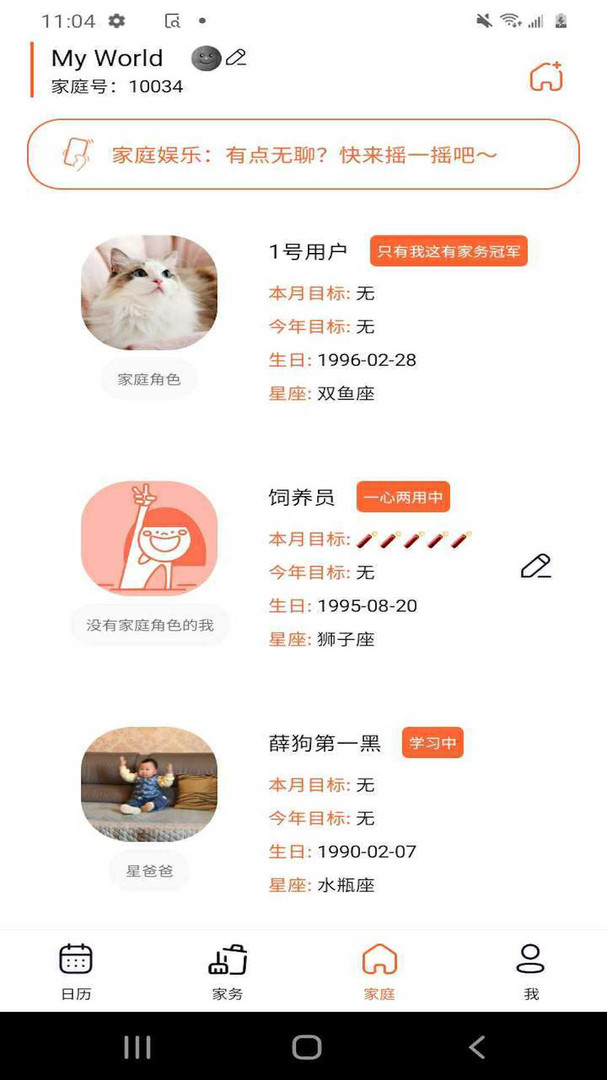The width and height of the screenshot is (607, 1080).
Task: Switch to the 日历 tab
Action: [76, 971]
